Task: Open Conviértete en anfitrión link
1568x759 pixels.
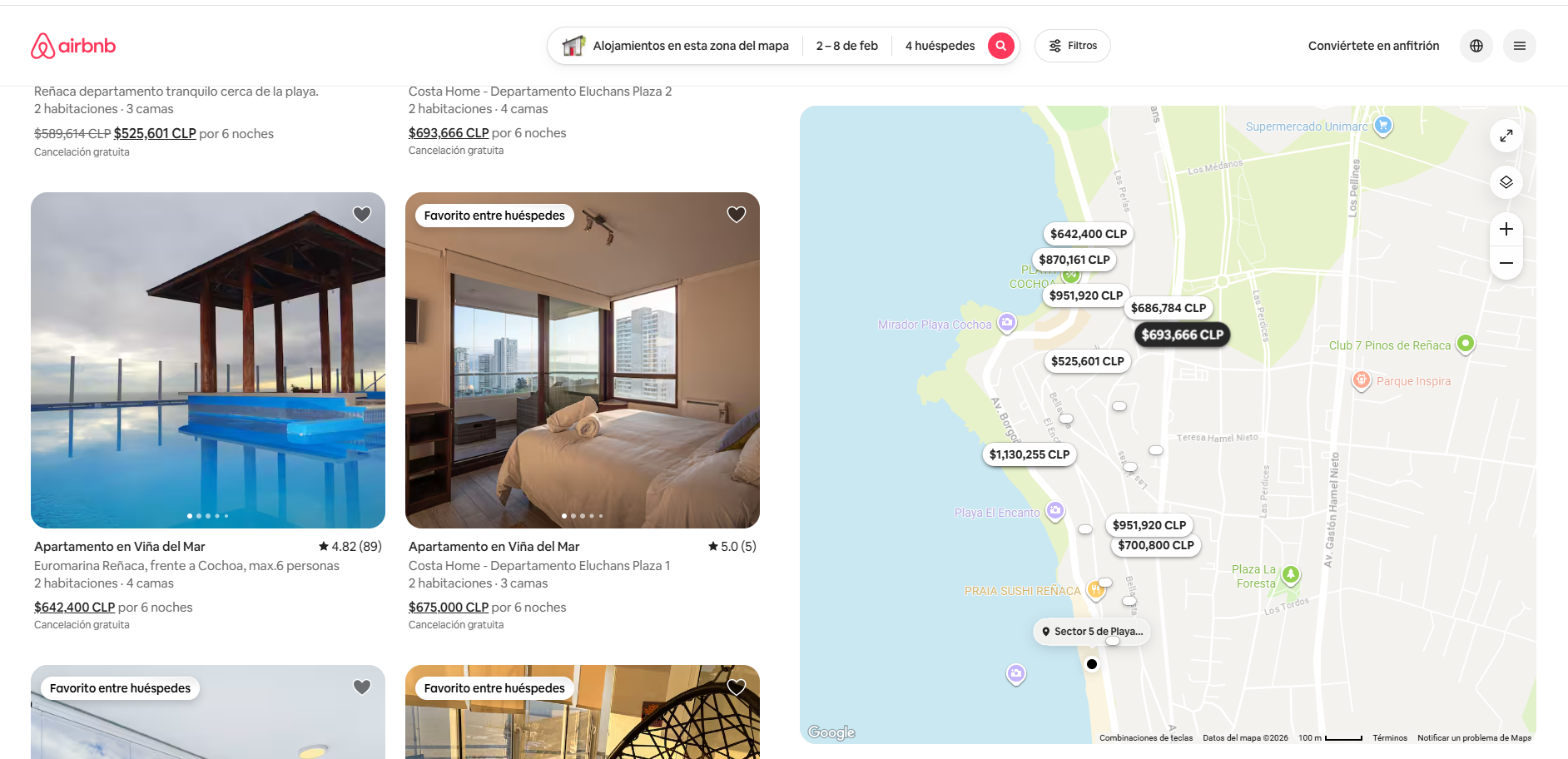Action: click(1373, 46)
